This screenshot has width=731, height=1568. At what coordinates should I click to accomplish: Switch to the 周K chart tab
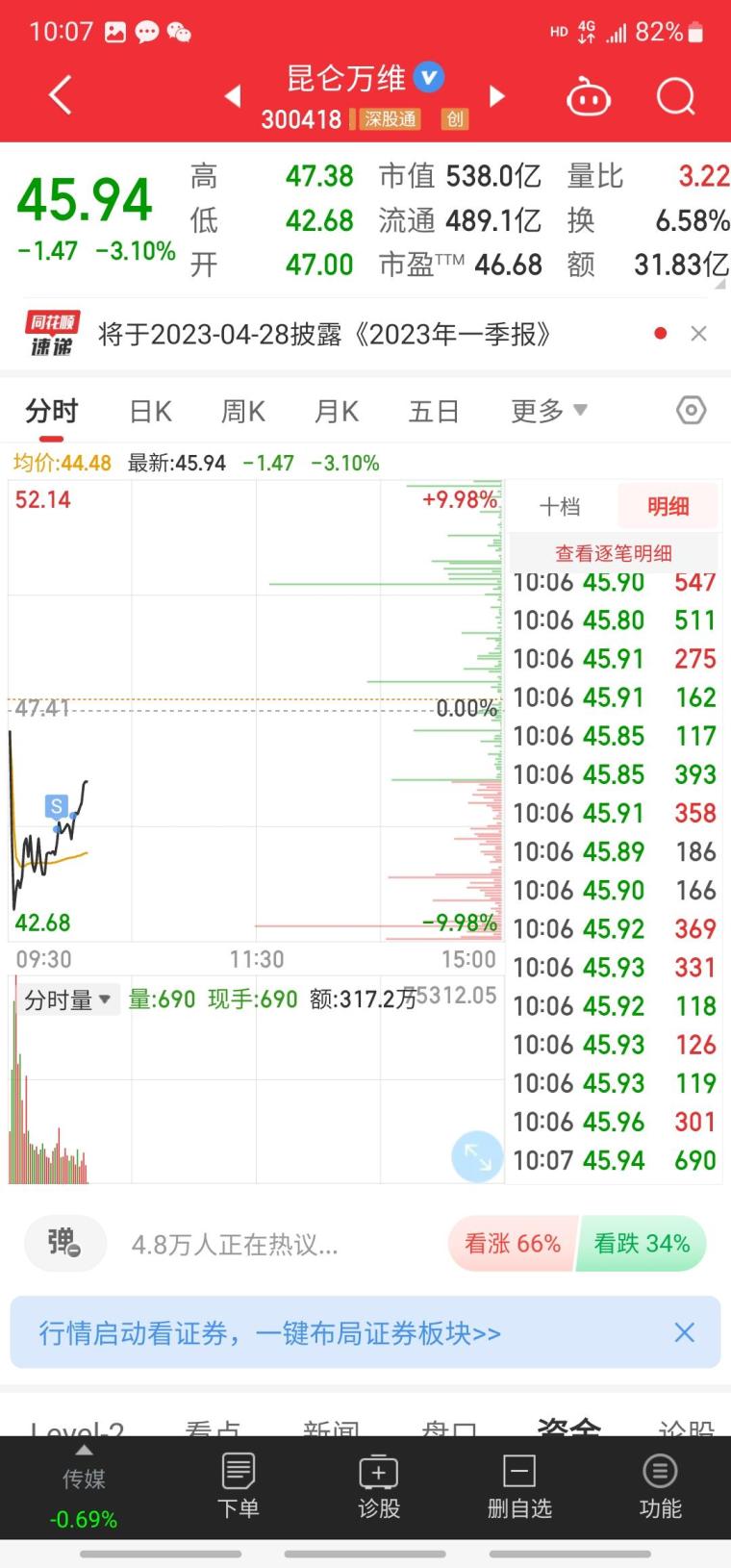(x=243, y=412)
